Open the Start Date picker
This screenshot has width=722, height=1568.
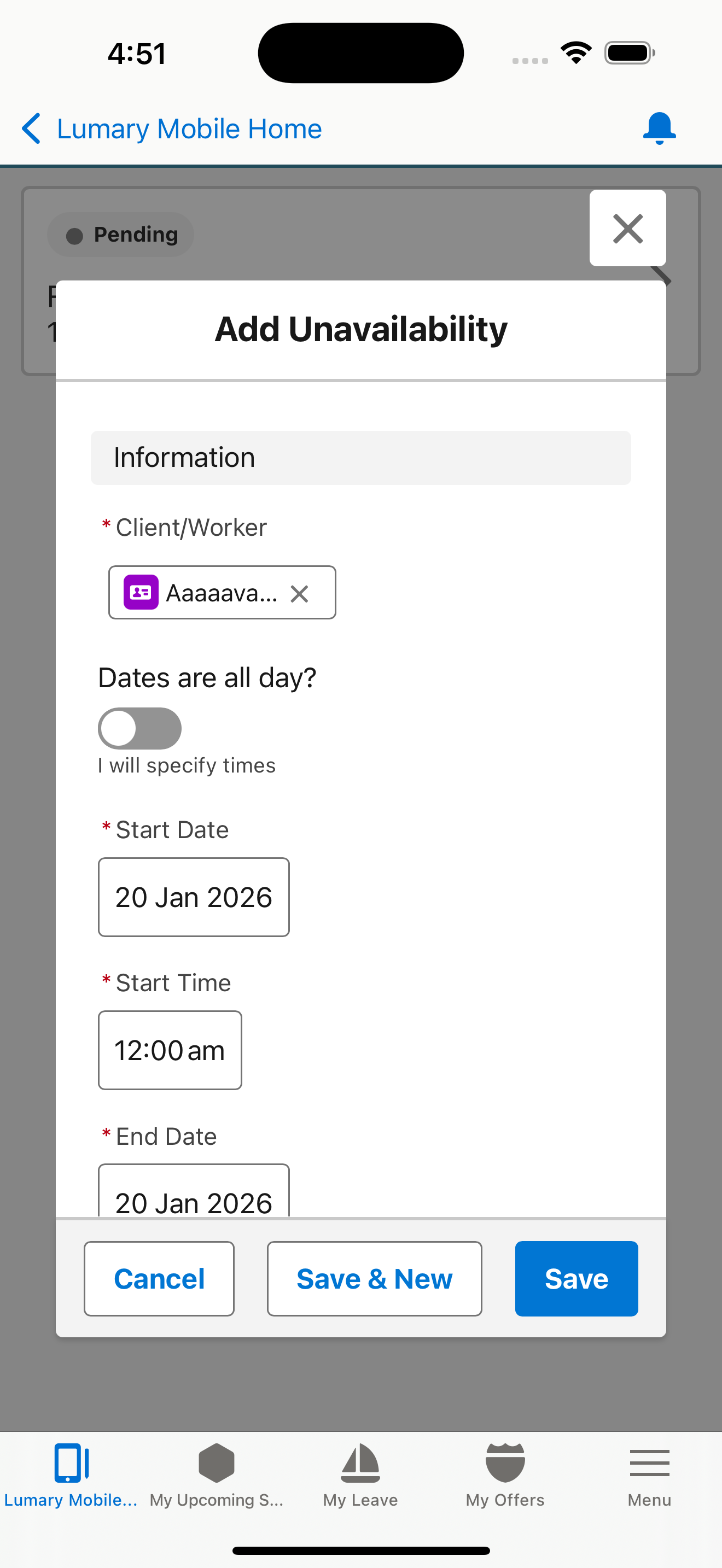coord(193,897)
